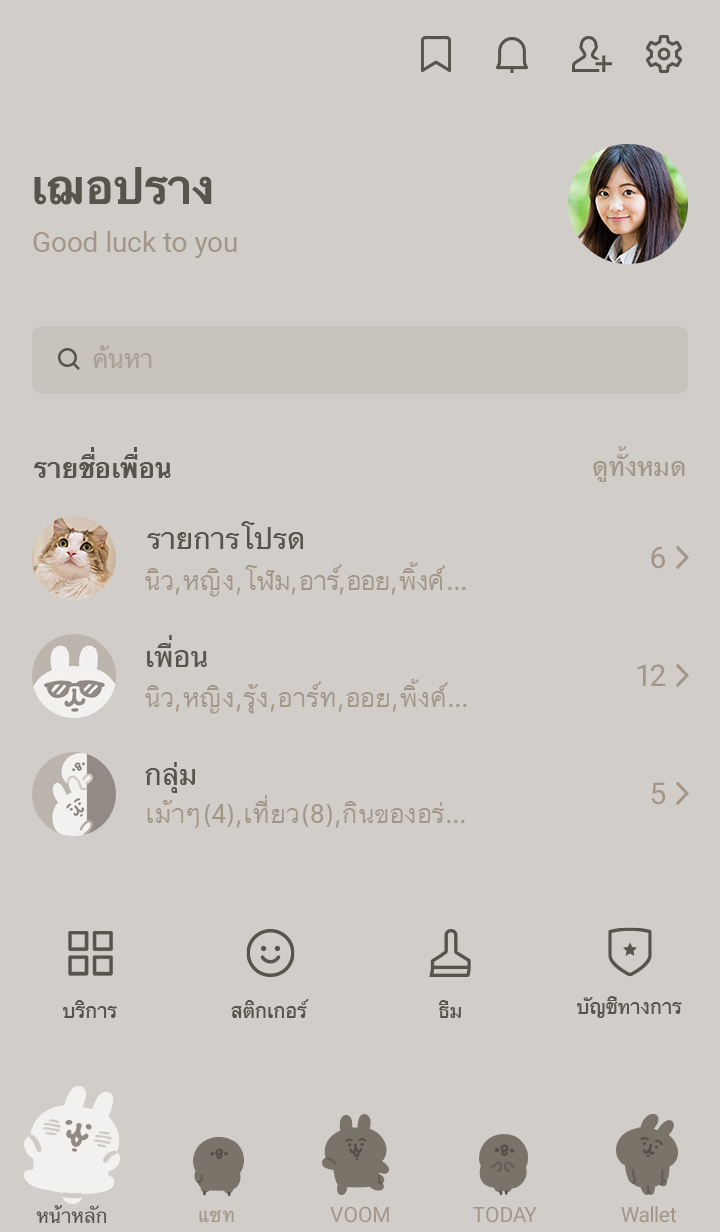Viewport: 720px width, 1232px height.
Task: Open the Keep bookmark icon
Action: pos(436,55)
